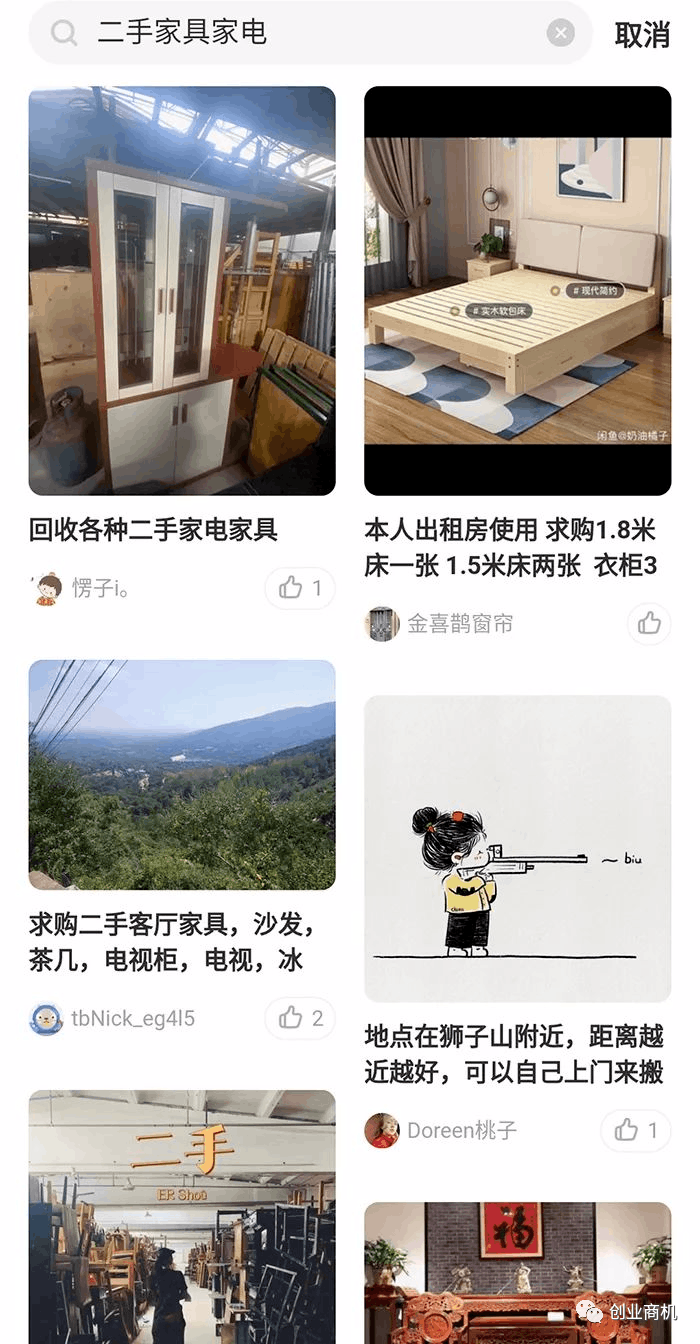
Task: Open the red carved furniture post
Action: [x=517, y=1272]
